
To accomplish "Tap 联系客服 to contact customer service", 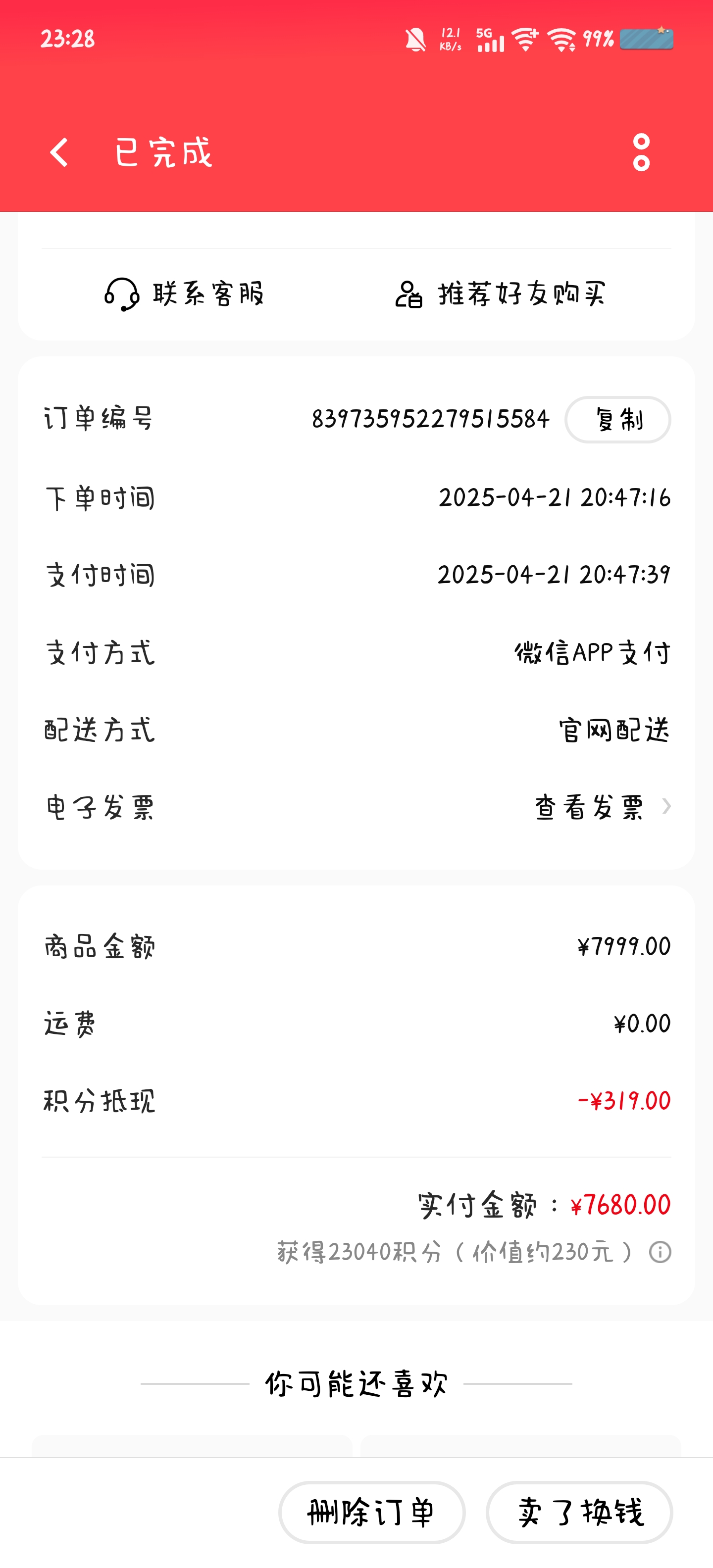I will coord(185,294).
